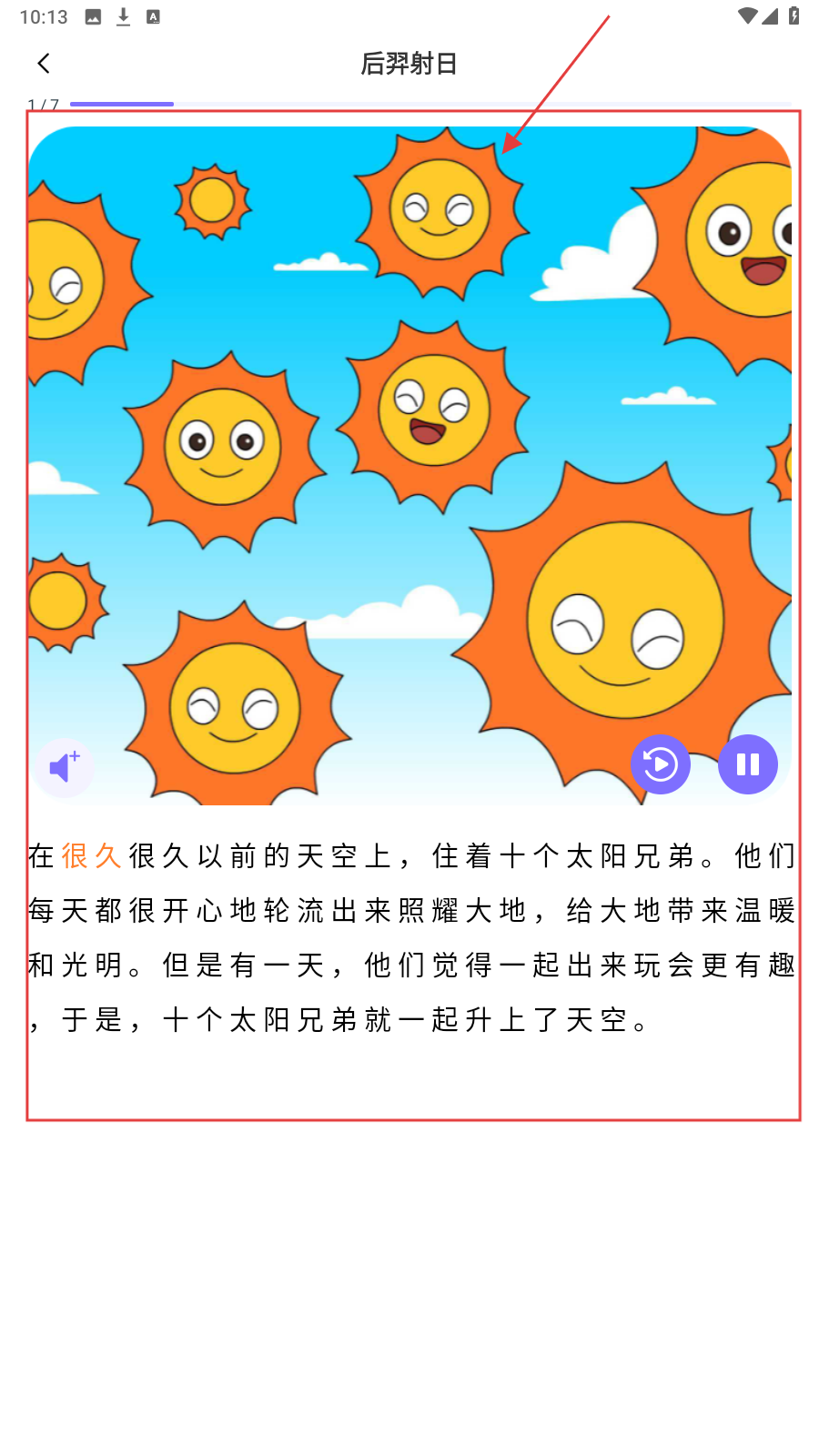Pause the story narration
The image size is (819, 1456).
(747, 764)
